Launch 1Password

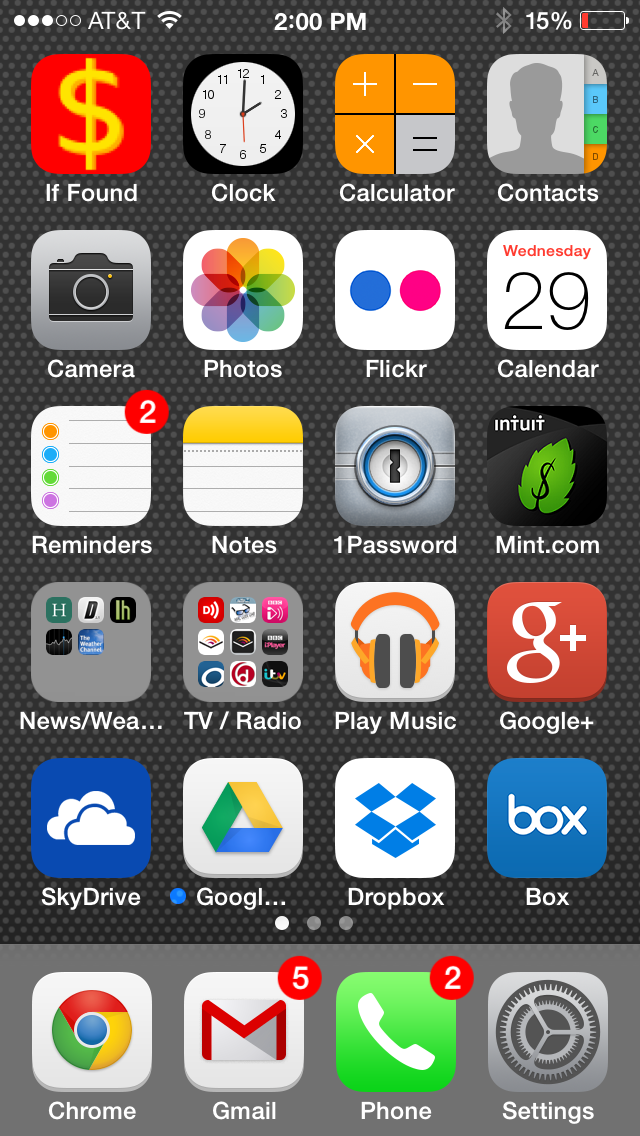point(395,466)
